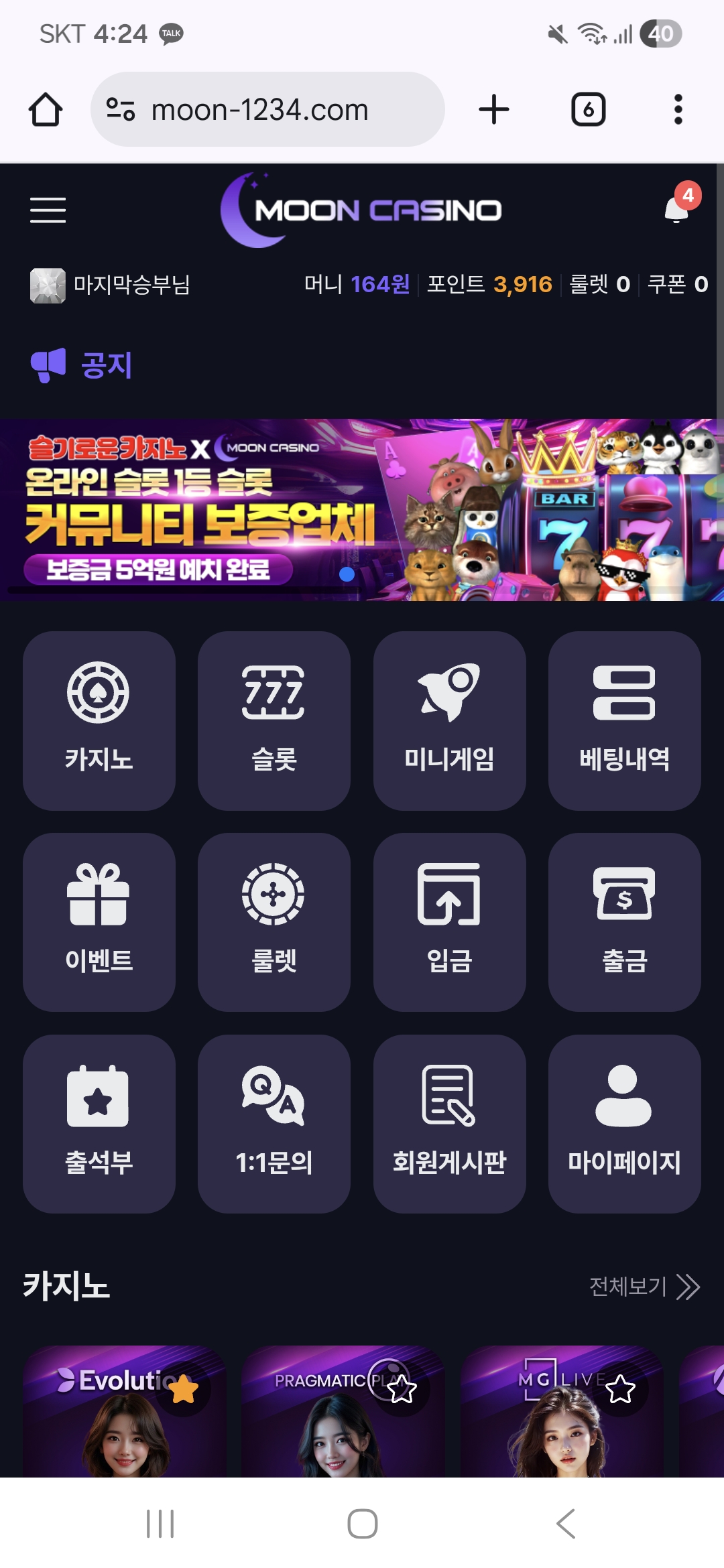Tap 전체보기 to view all casinos

(x=644, y=1287)
